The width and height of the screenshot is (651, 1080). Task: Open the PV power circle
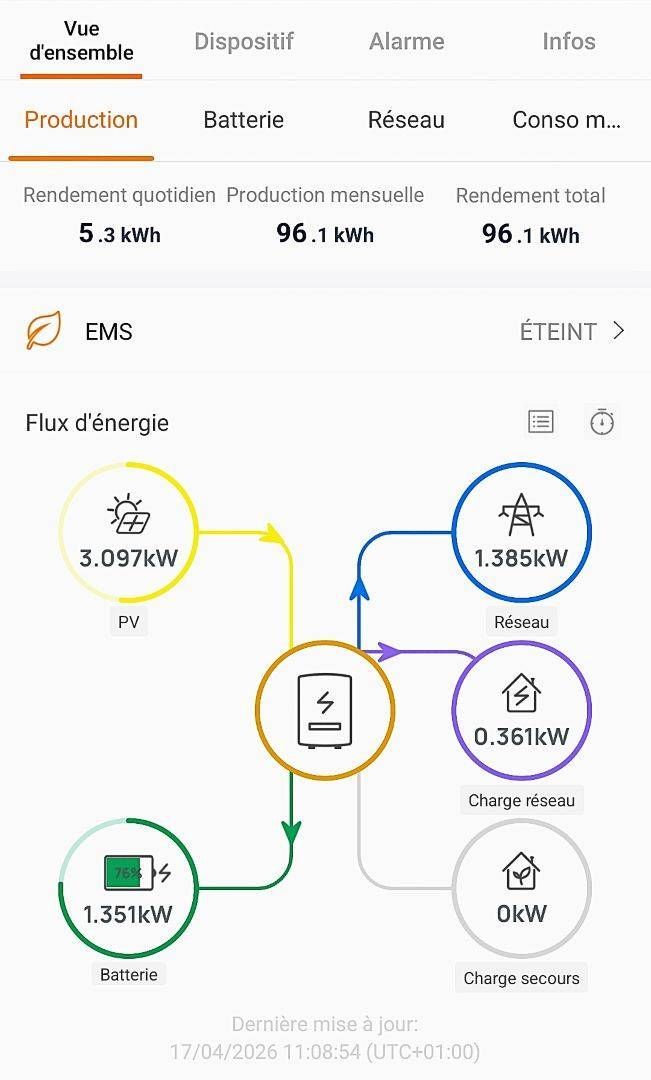[128, 532]
